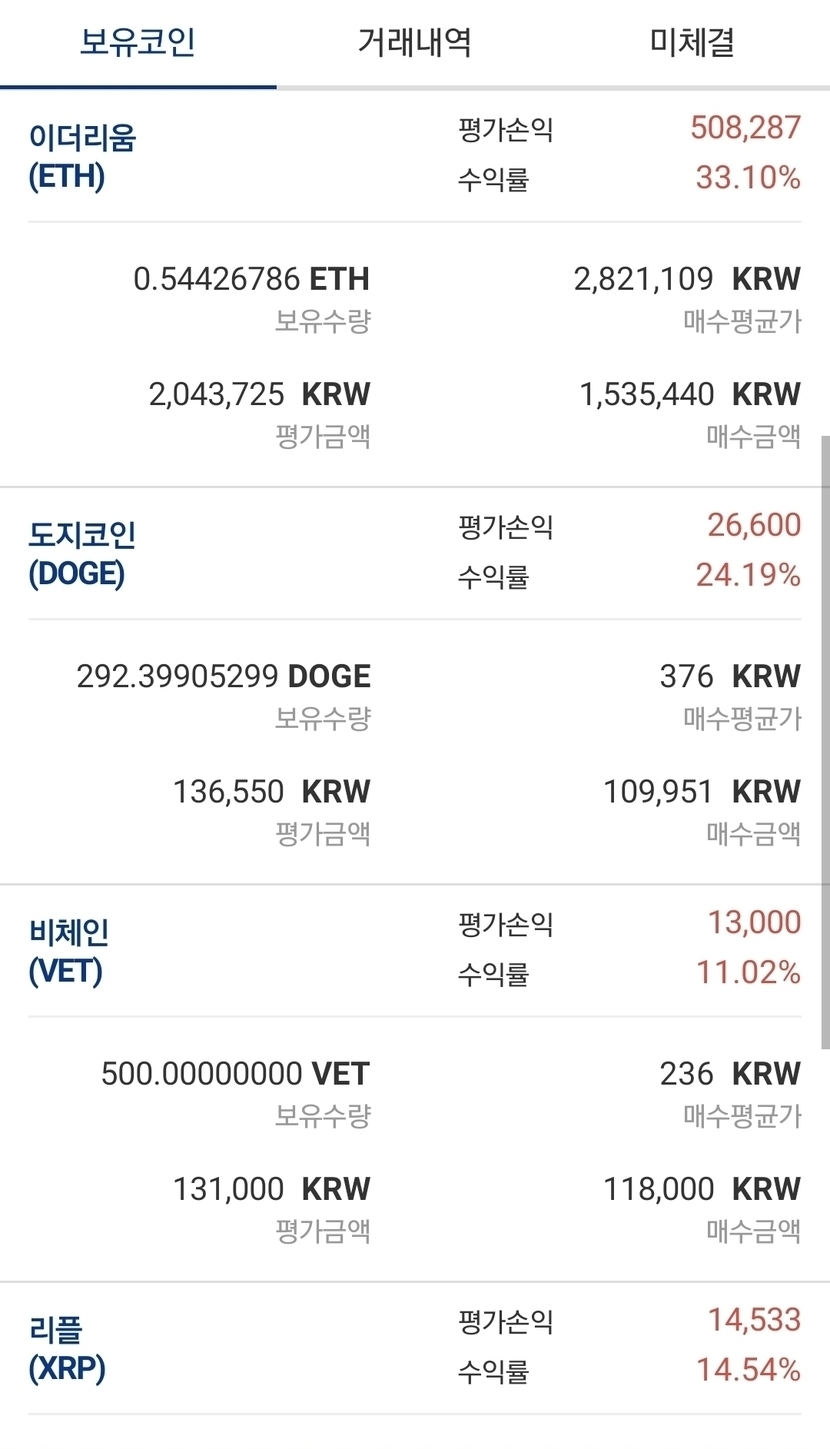Switch to the 거래내역 tab
The image size is (830, 1449).
[414, 43]
